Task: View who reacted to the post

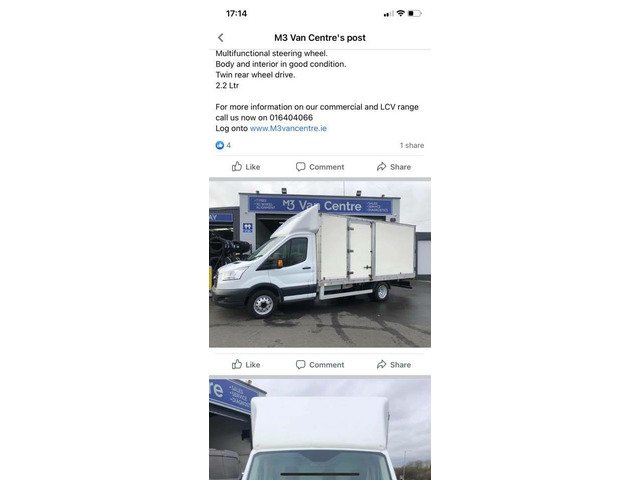Action: point(223,145)
